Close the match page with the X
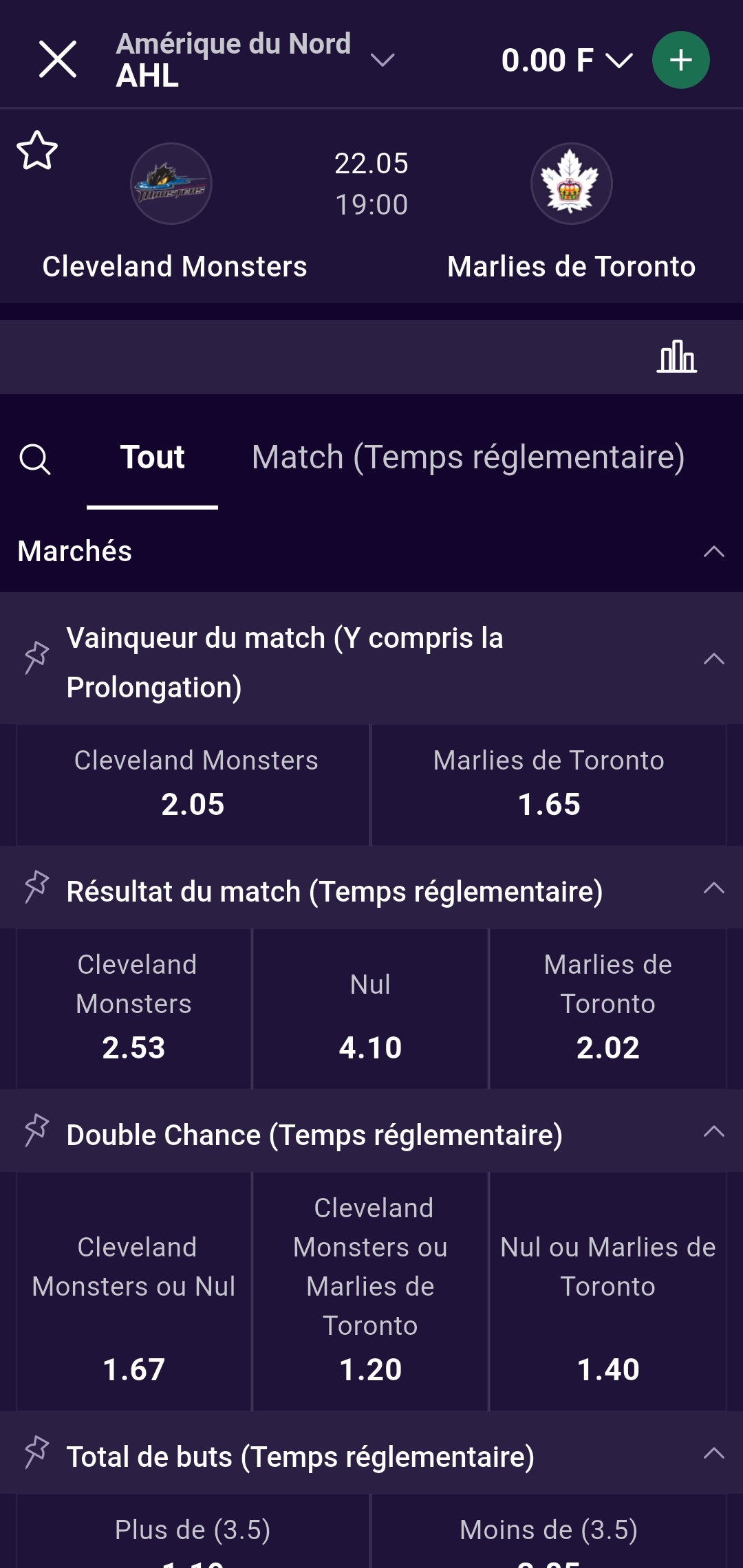 pos(58,59)
